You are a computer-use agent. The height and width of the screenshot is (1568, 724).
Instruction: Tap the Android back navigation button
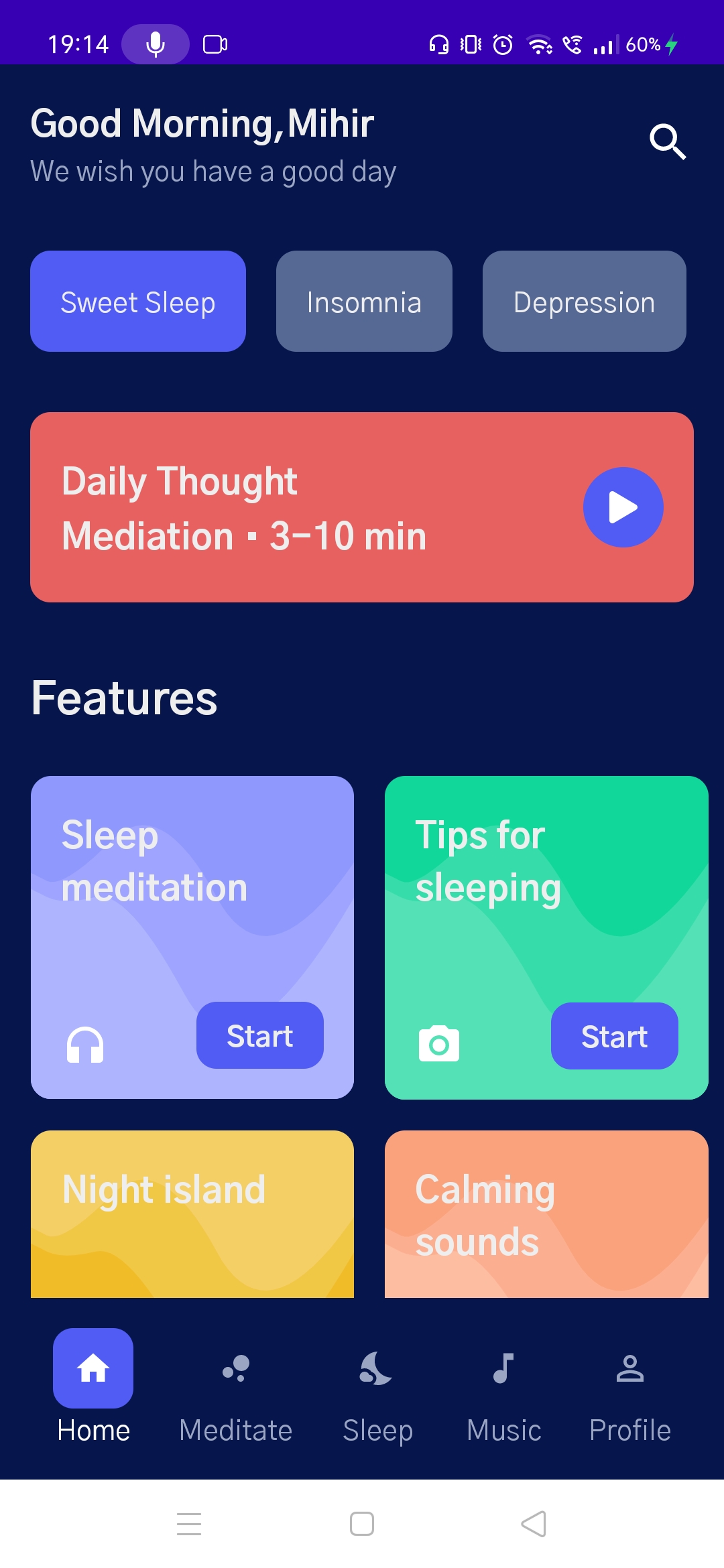coord(533,1524)
